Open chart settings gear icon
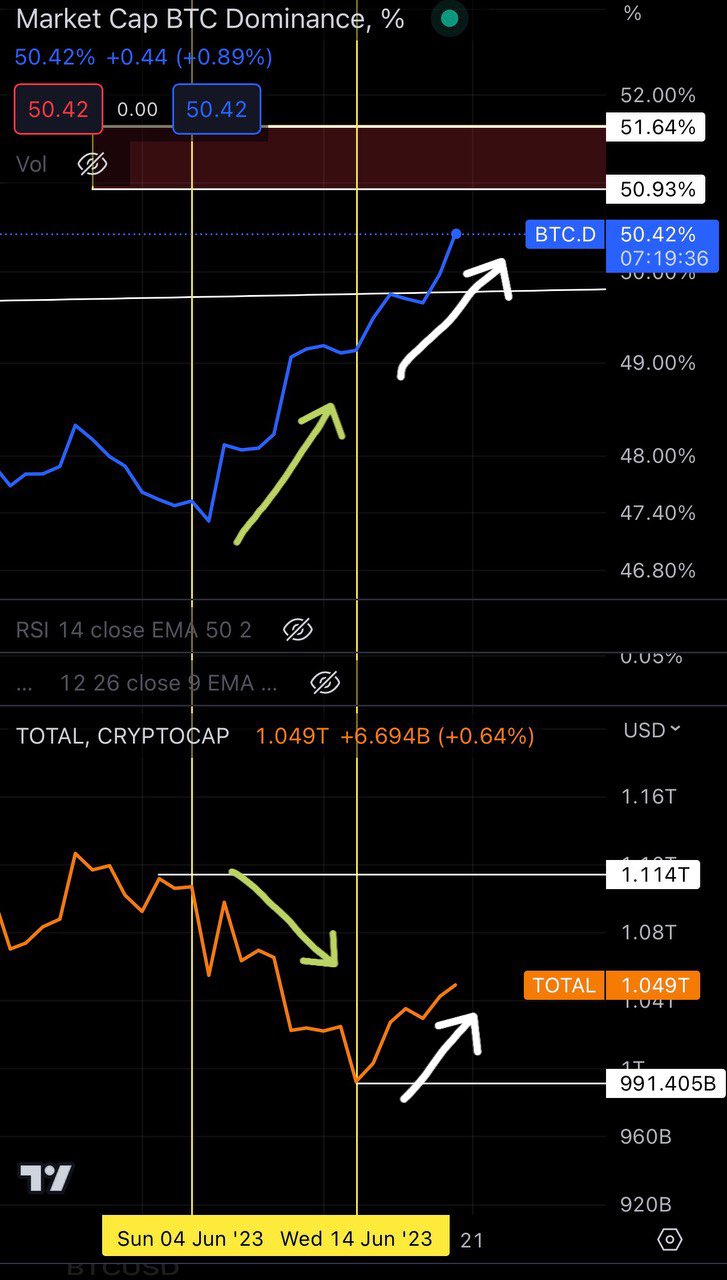 click(x=670, y=1240)
